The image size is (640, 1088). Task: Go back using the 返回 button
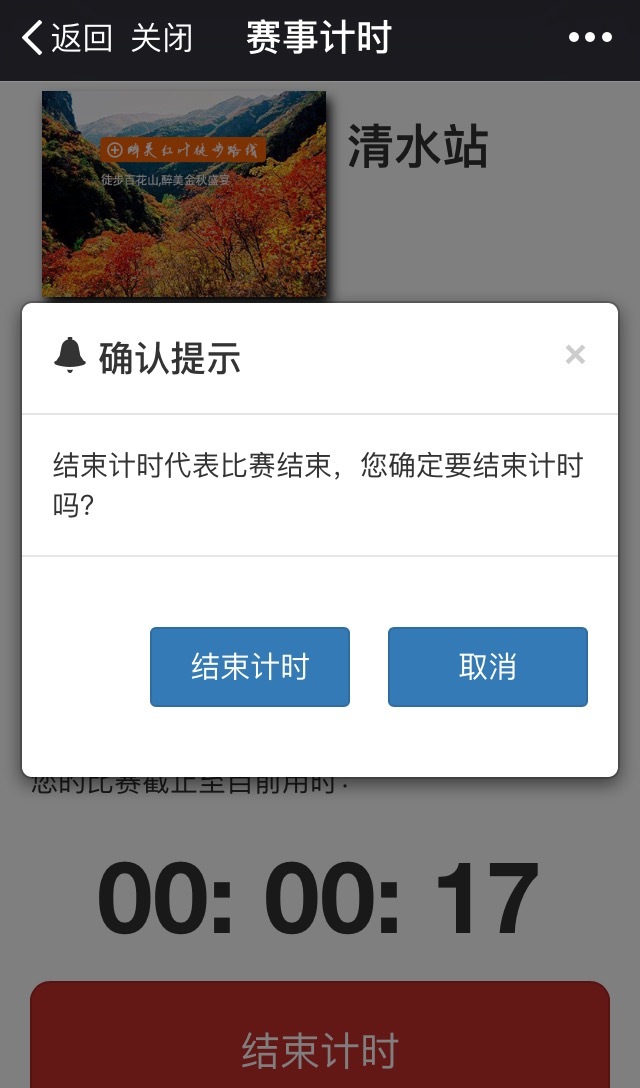[66, 39]
